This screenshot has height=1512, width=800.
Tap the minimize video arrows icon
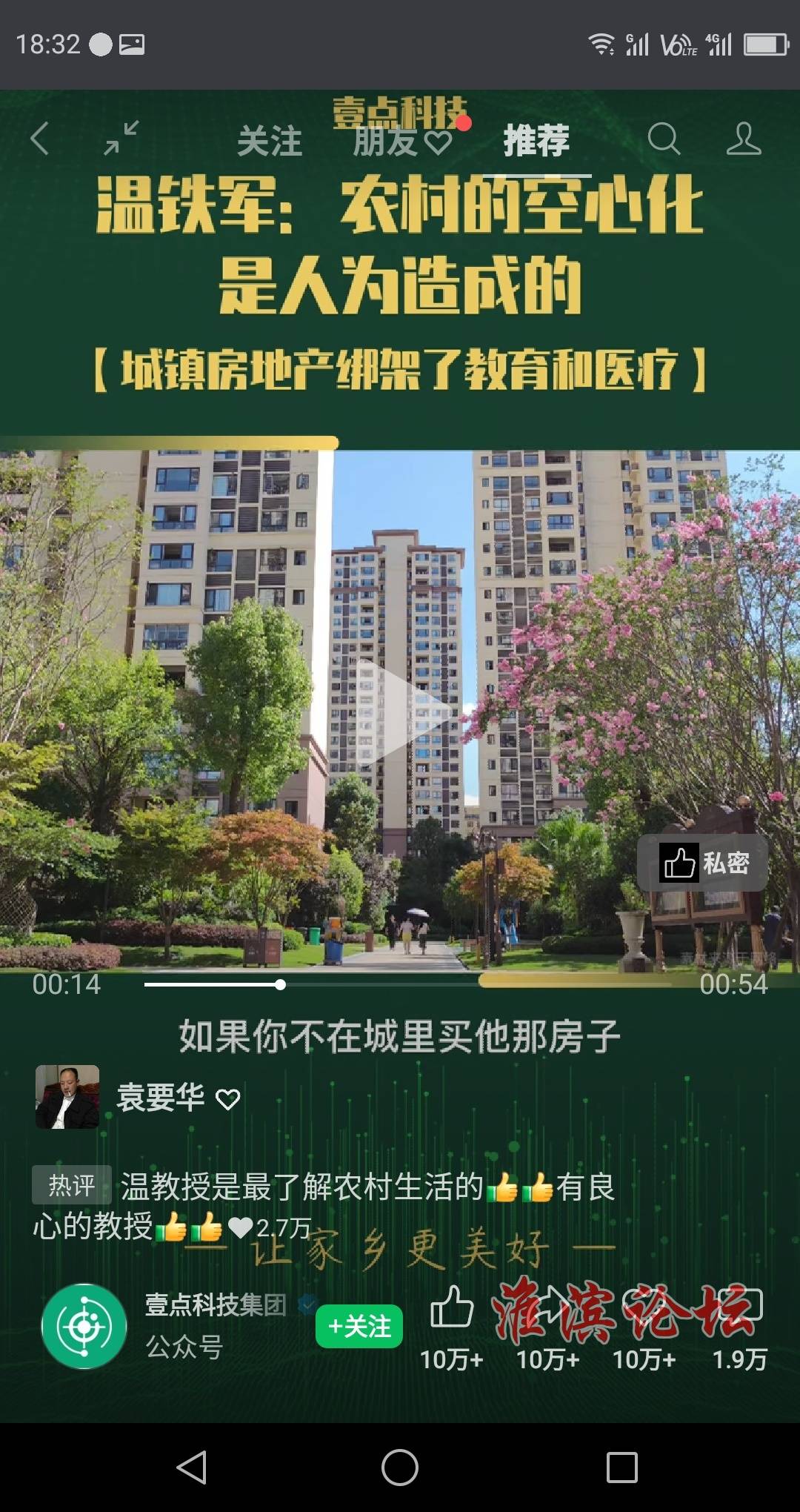(121, 138)
